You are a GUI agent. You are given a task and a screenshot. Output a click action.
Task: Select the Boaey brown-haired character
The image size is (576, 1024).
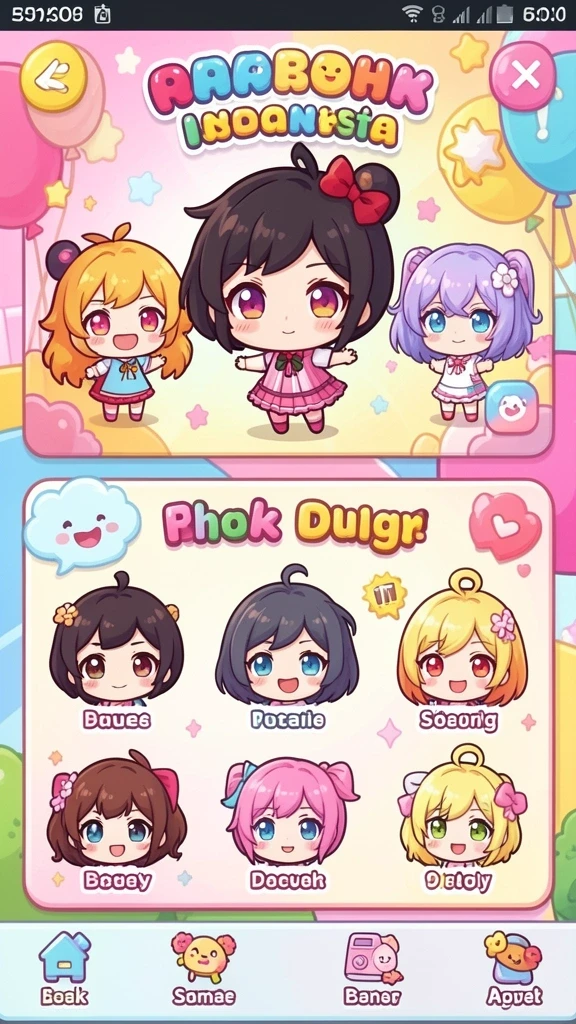point(117,822)
